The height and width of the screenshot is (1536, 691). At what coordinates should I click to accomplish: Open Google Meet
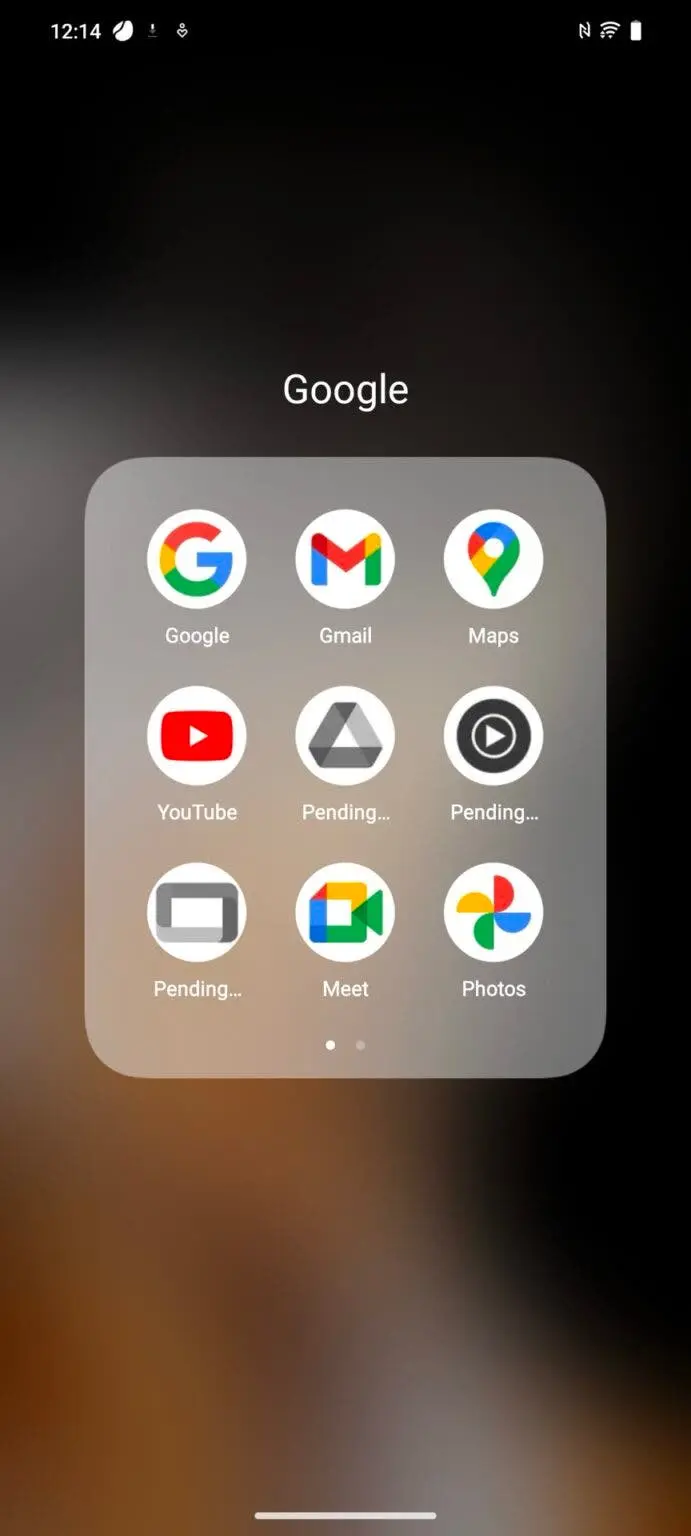[x=345, y=912]
